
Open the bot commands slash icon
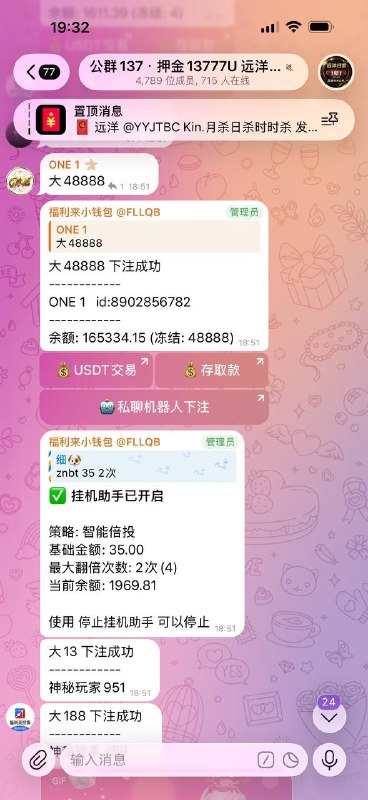pyautogui.click(x=265, y=760)
